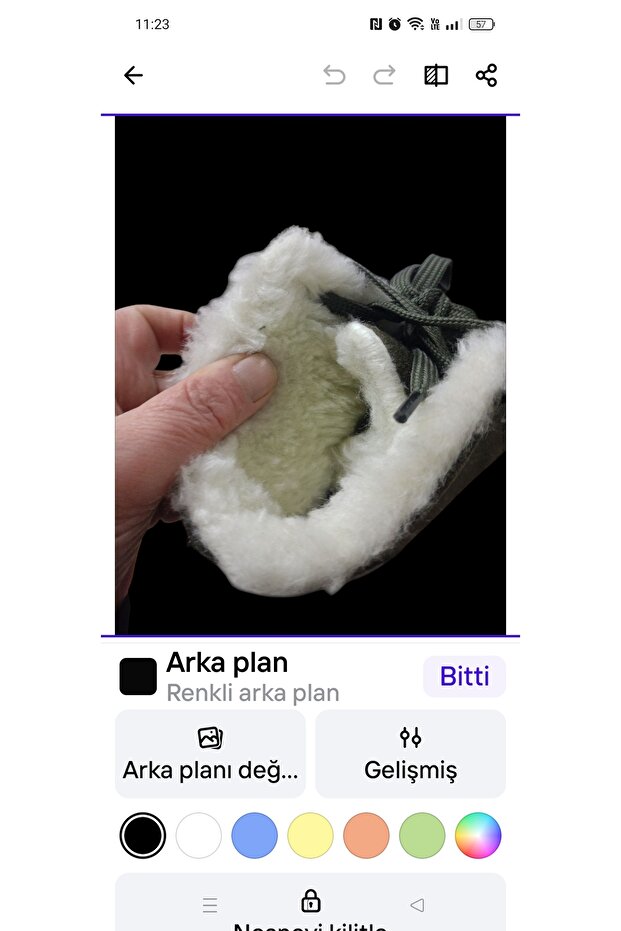Screen dimensions: 621x931
Task: Open Arka planı değiştir option
Action: point(210,754)
